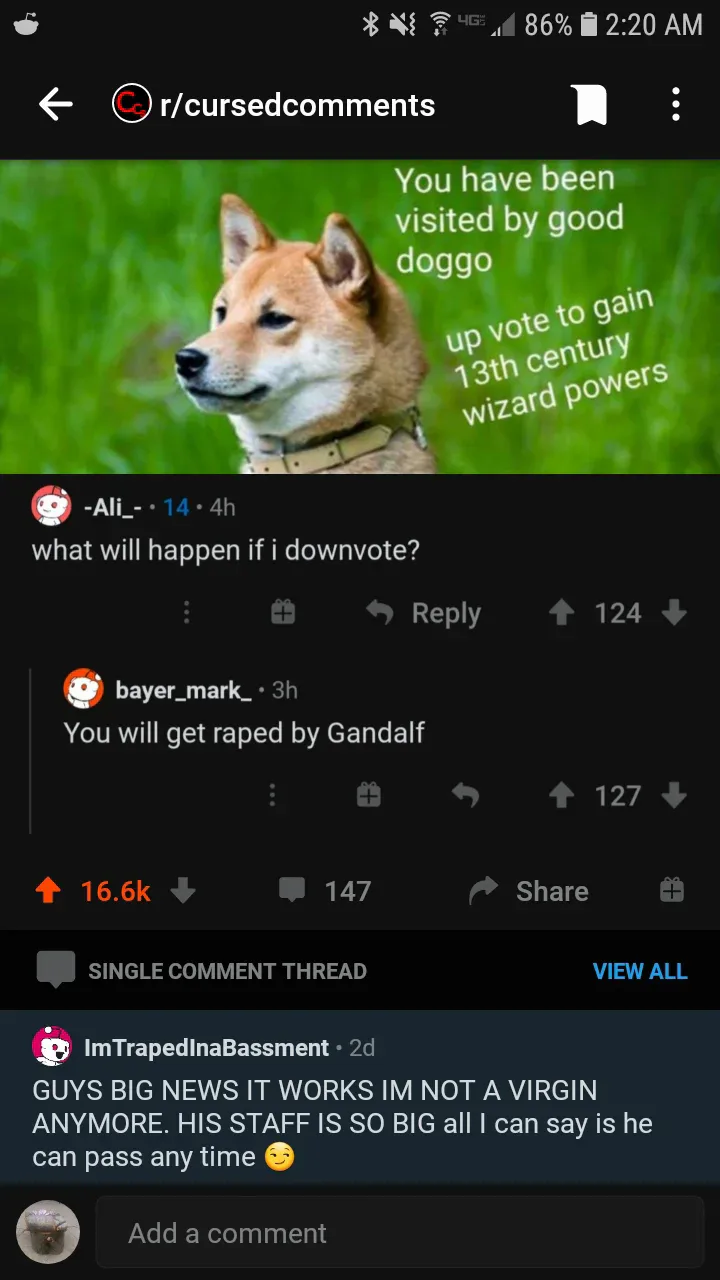Tap View All comments

pos(640,971)
